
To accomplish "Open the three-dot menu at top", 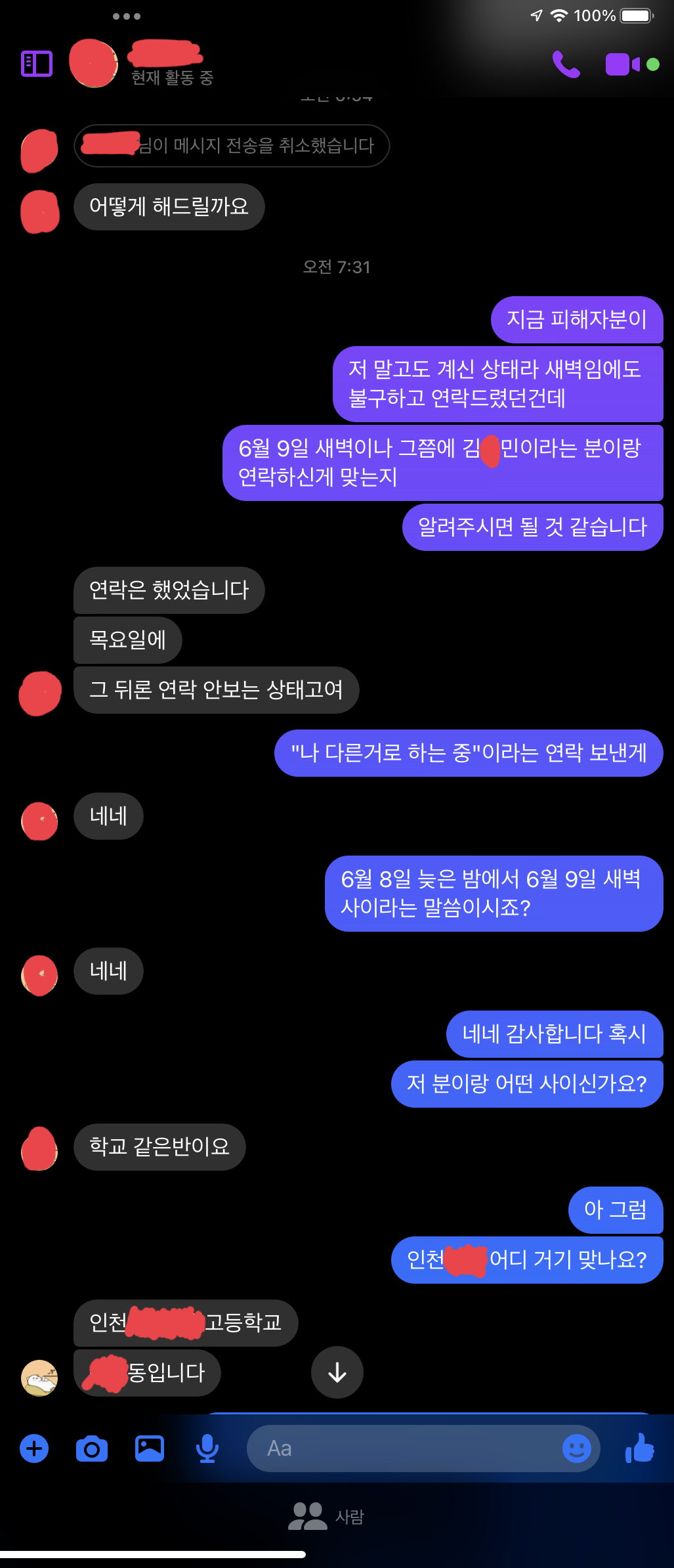I will coord(127,16).
